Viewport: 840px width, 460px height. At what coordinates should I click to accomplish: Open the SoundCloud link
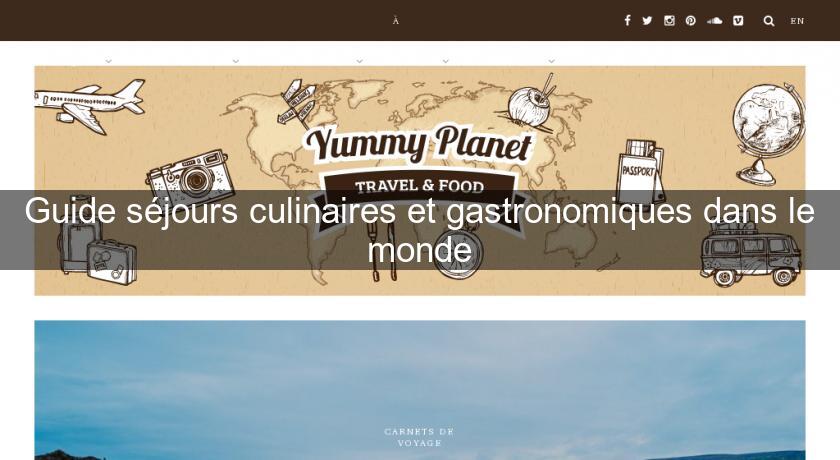714,20
